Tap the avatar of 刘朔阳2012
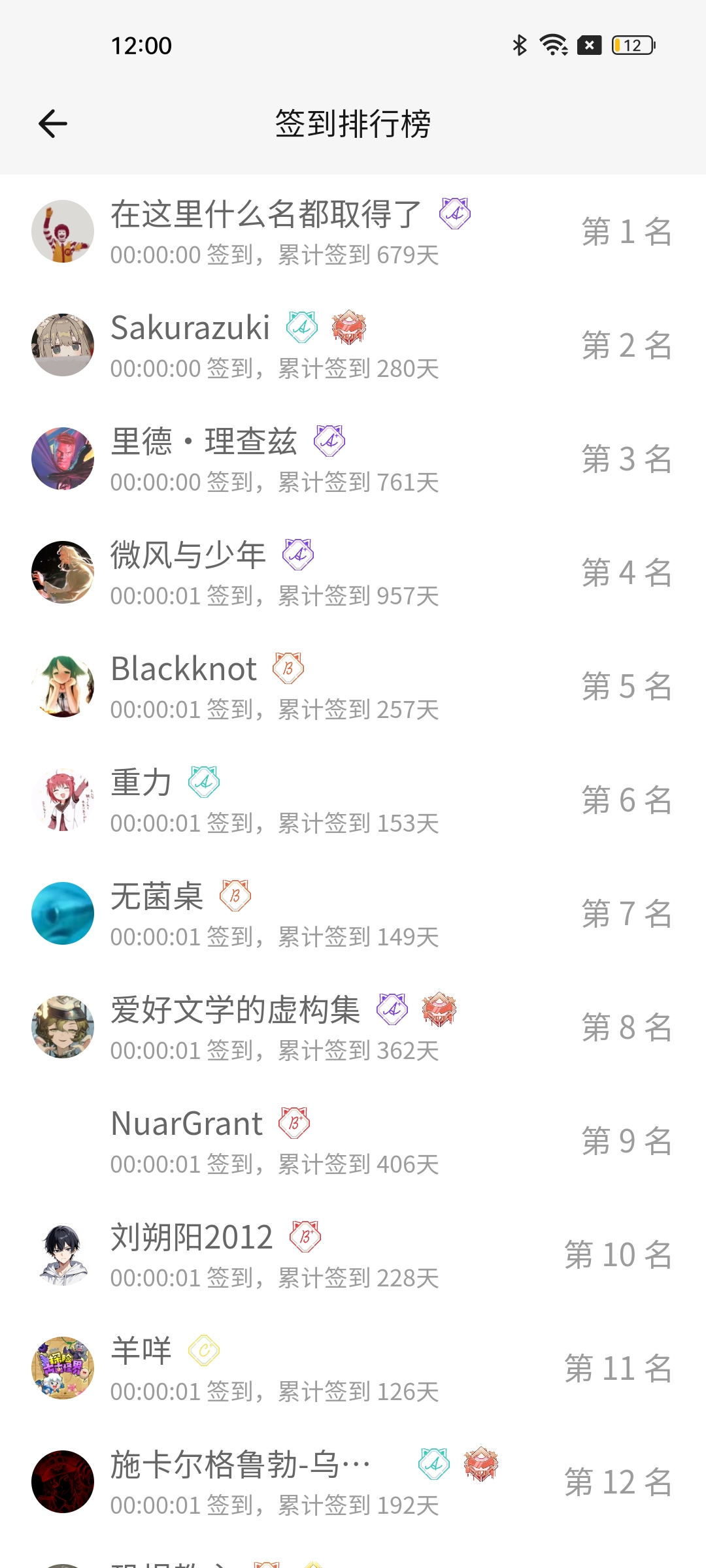This screenshot has height=1568, width=706. [63, 1253]
